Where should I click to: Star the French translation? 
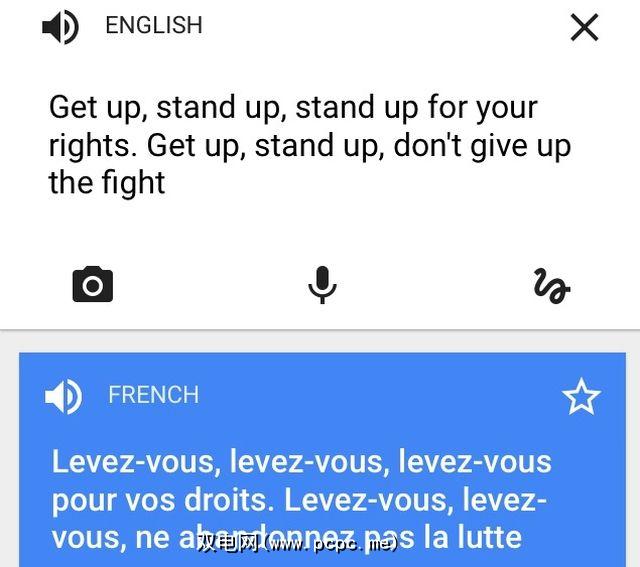580,398
